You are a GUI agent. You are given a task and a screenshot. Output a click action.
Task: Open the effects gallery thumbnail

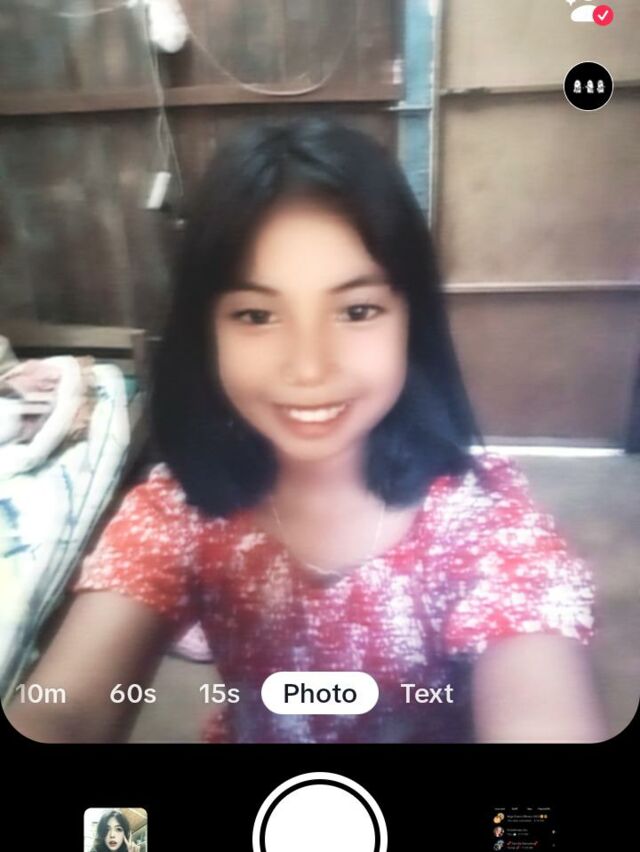pos(115,830)
